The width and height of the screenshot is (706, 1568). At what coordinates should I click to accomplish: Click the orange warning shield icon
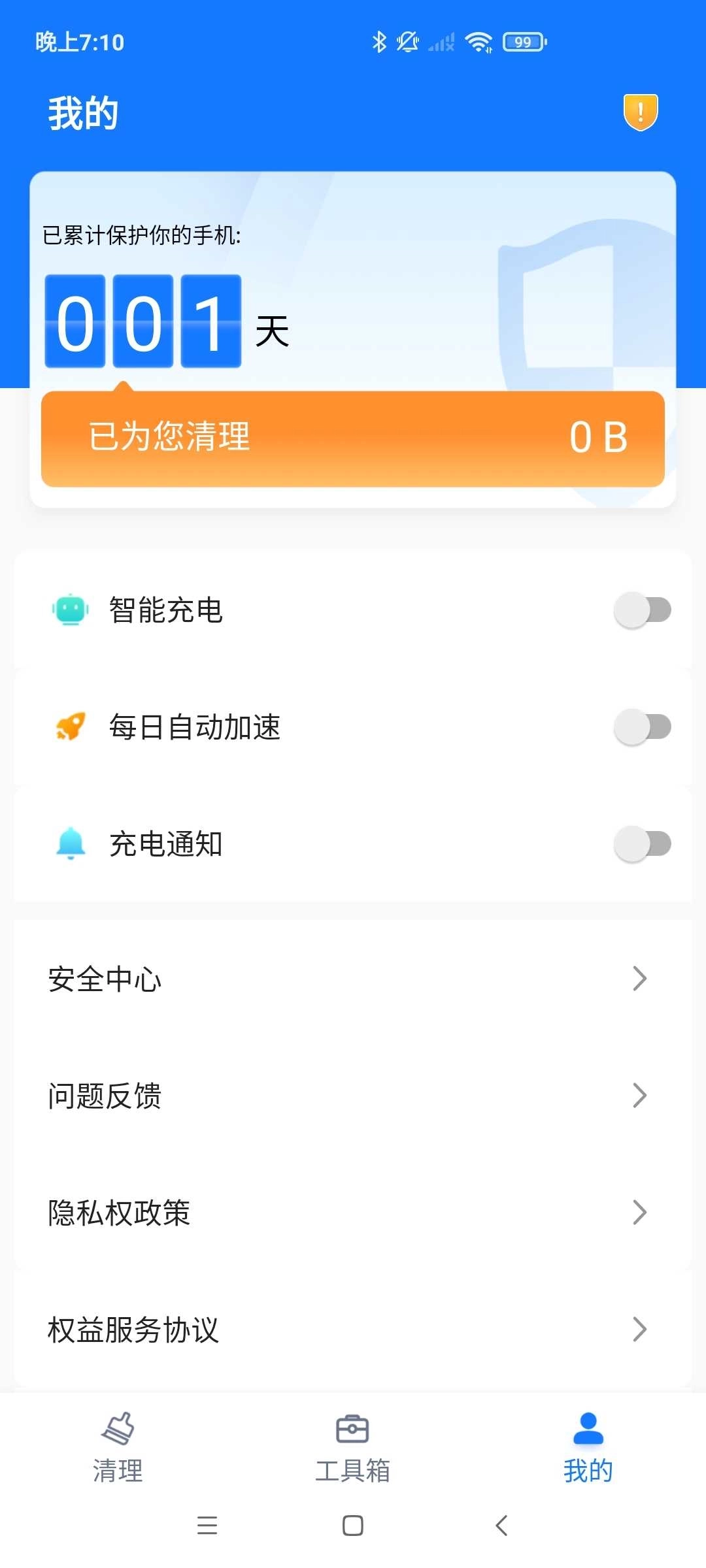[x=639, y=112]
